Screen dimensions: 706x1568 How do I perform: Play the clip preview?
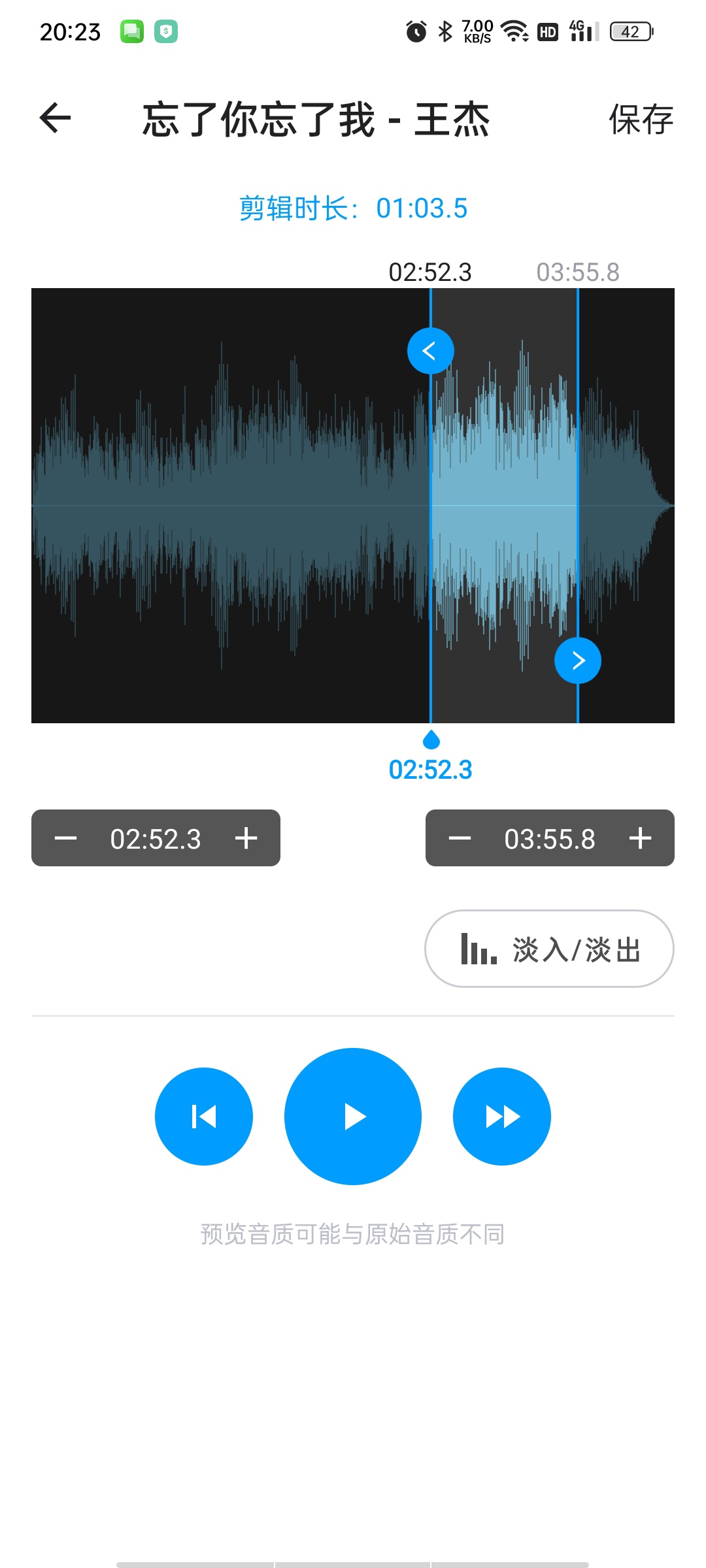pyautogui.click(x=353, y=1117)
